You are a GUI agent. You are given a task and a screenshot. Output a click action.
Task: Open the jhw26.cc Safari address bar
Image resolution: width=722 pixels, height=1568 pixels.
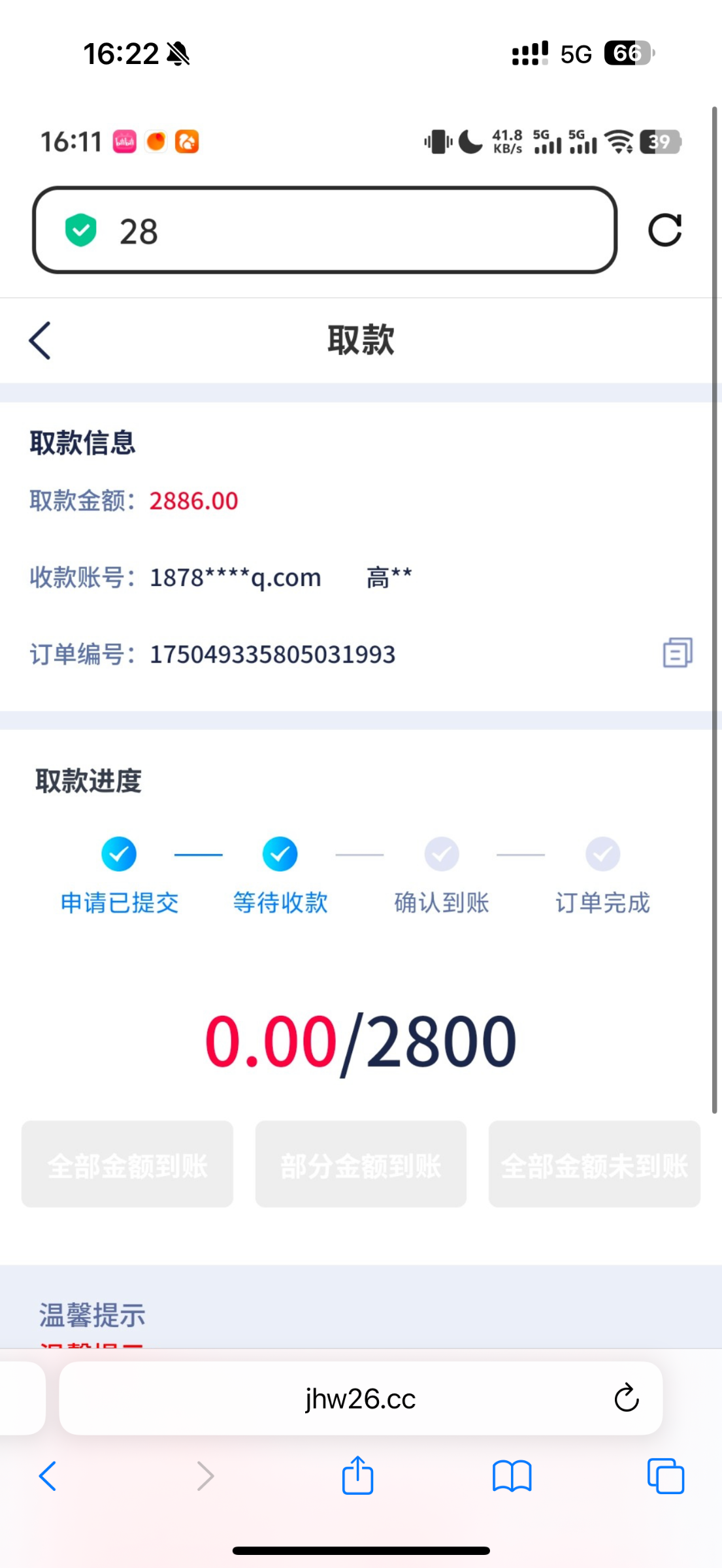pyautogui.click(x=361, y=1399)
